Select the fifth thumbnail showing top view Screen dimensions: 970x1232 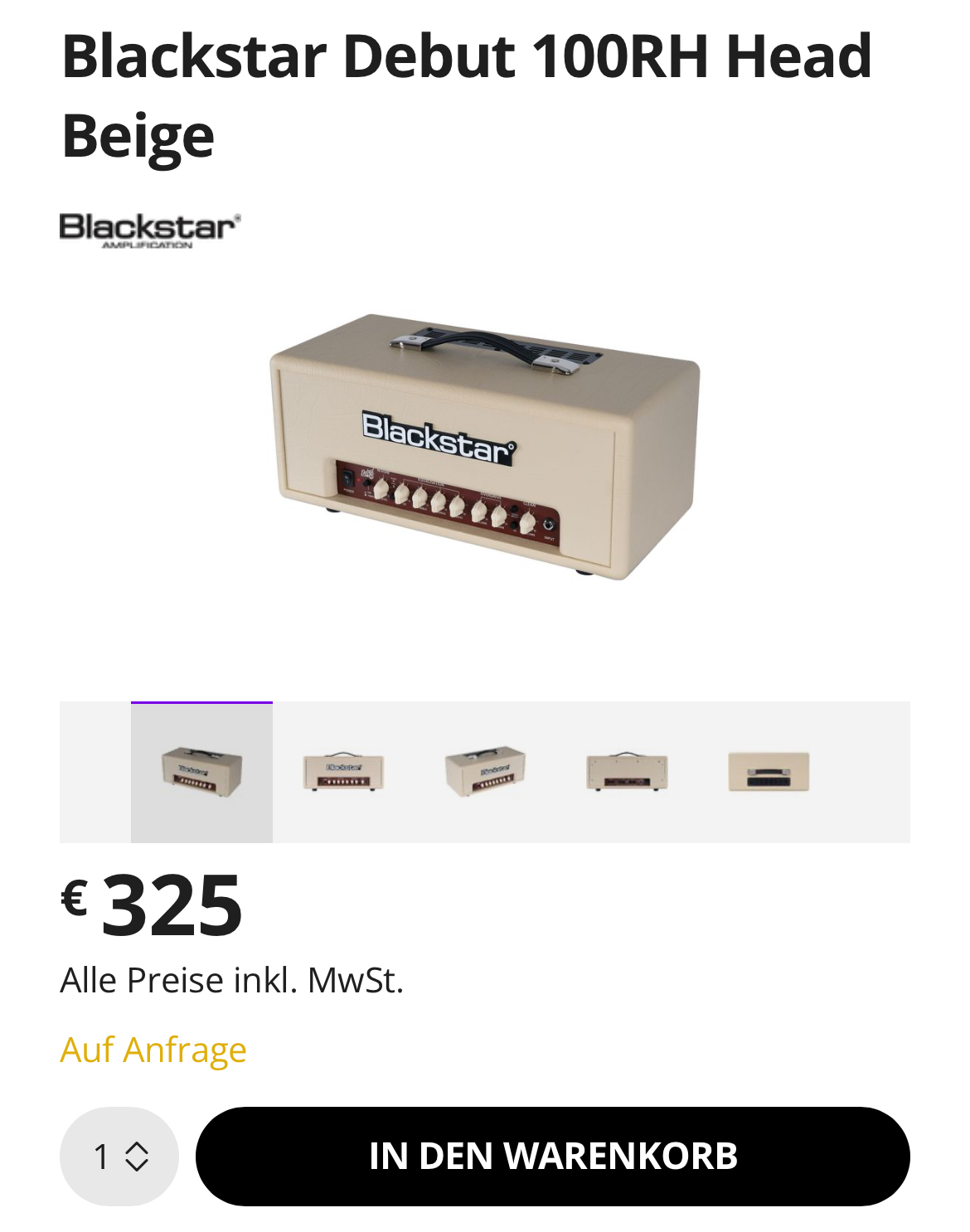(769, 773)
